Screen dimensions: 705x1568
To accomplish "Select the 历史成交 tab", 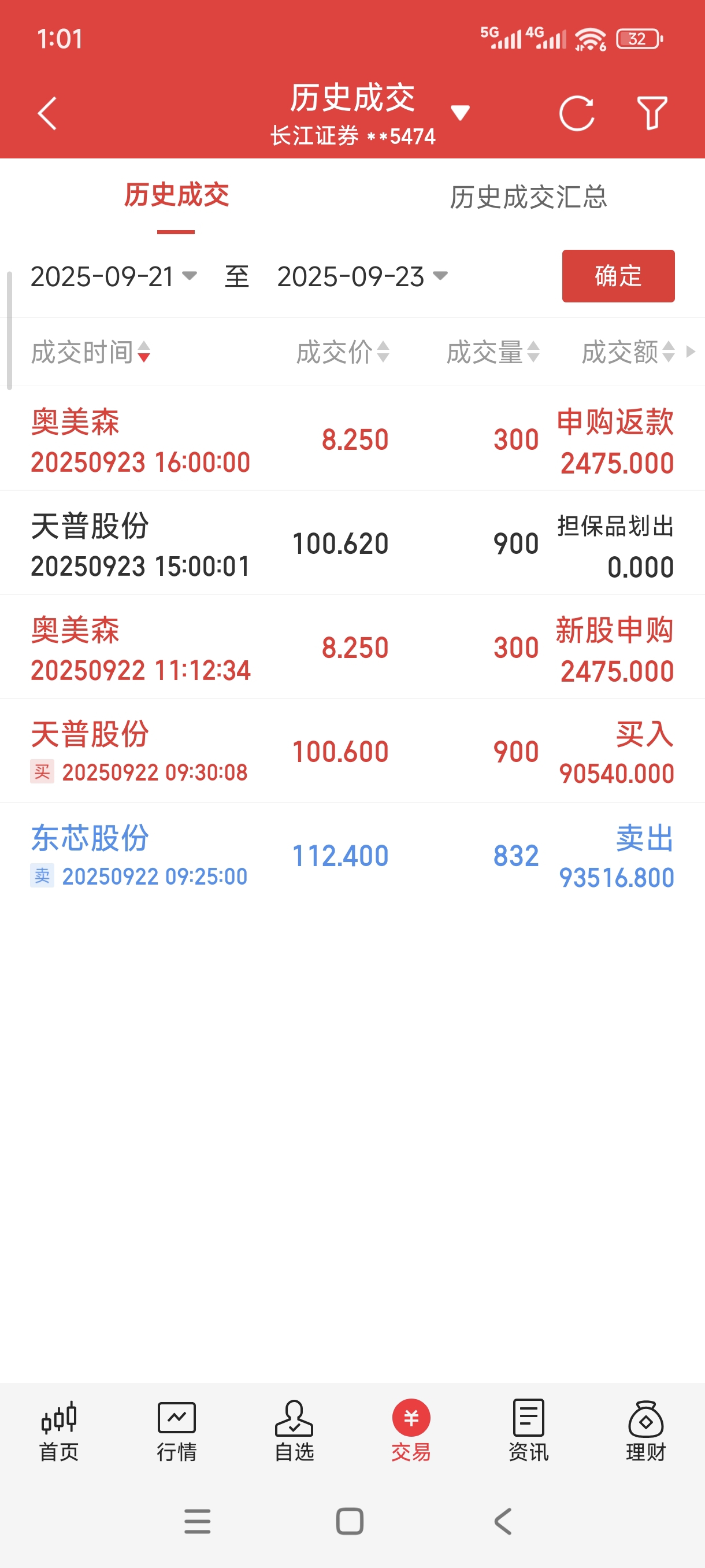I will tap(176, 196).
